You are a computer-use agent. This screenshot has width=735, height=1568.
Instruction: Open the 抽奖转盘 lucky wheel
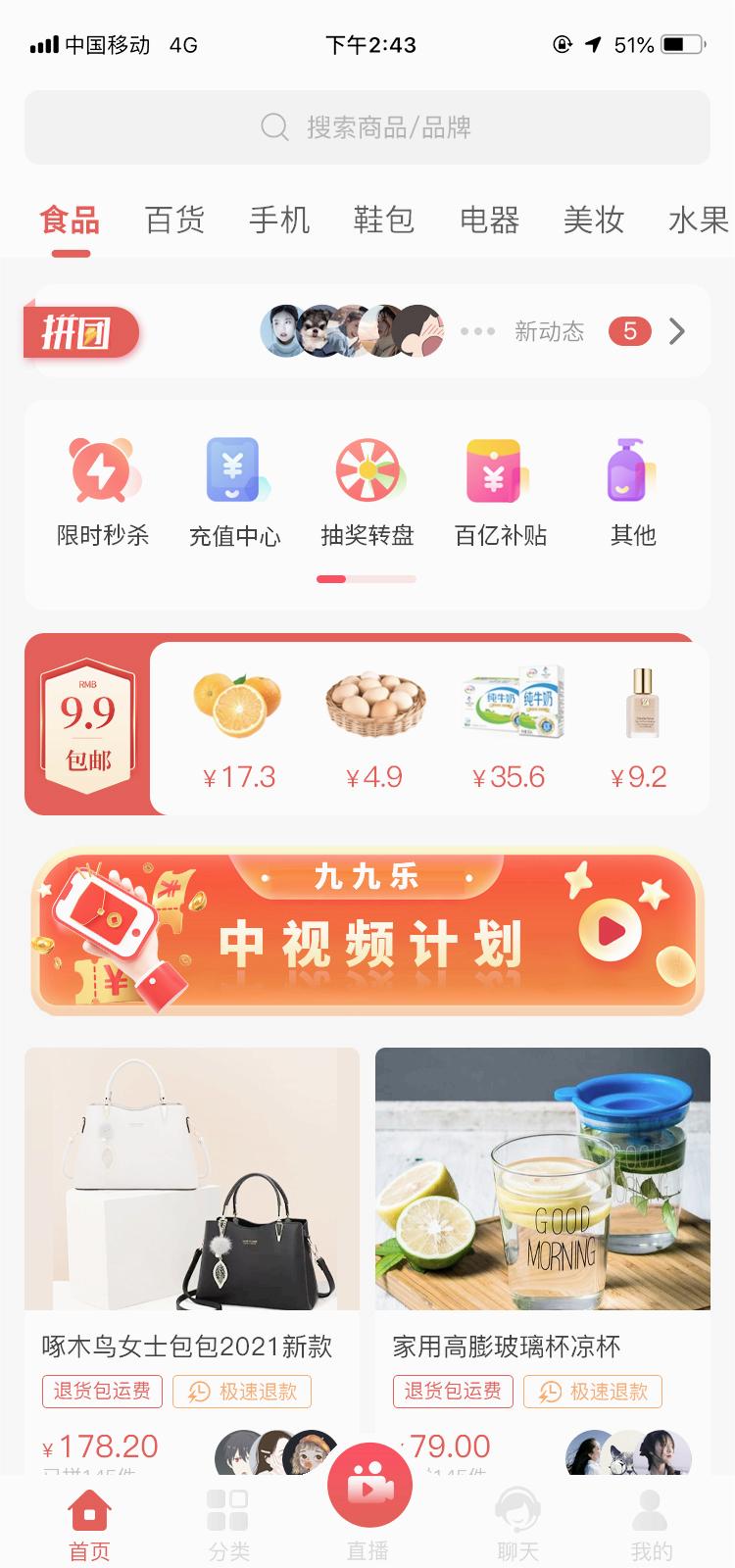367,492
